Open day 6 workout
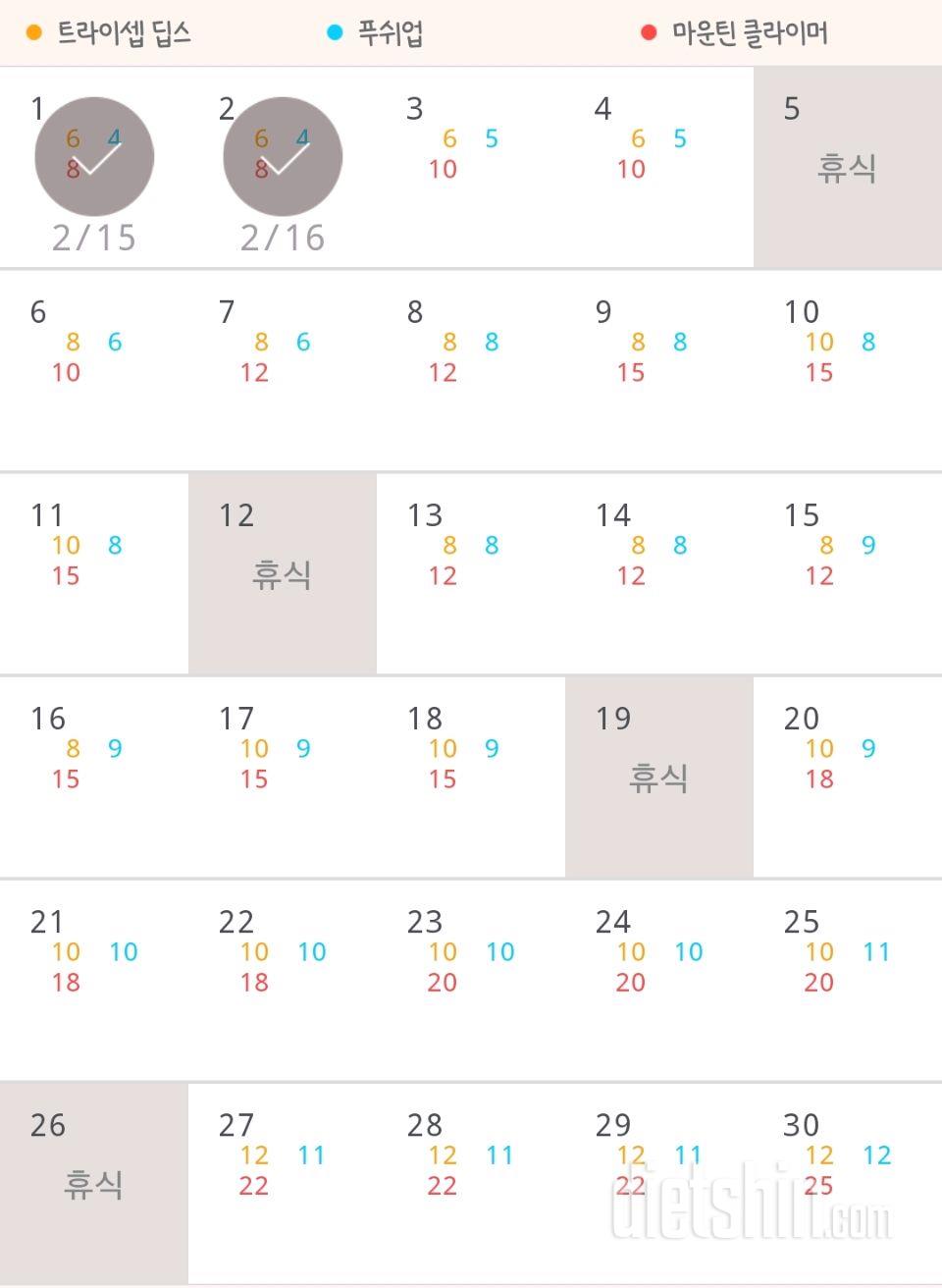The width and height of the screenshot is (942, 1288). point(94,370)
